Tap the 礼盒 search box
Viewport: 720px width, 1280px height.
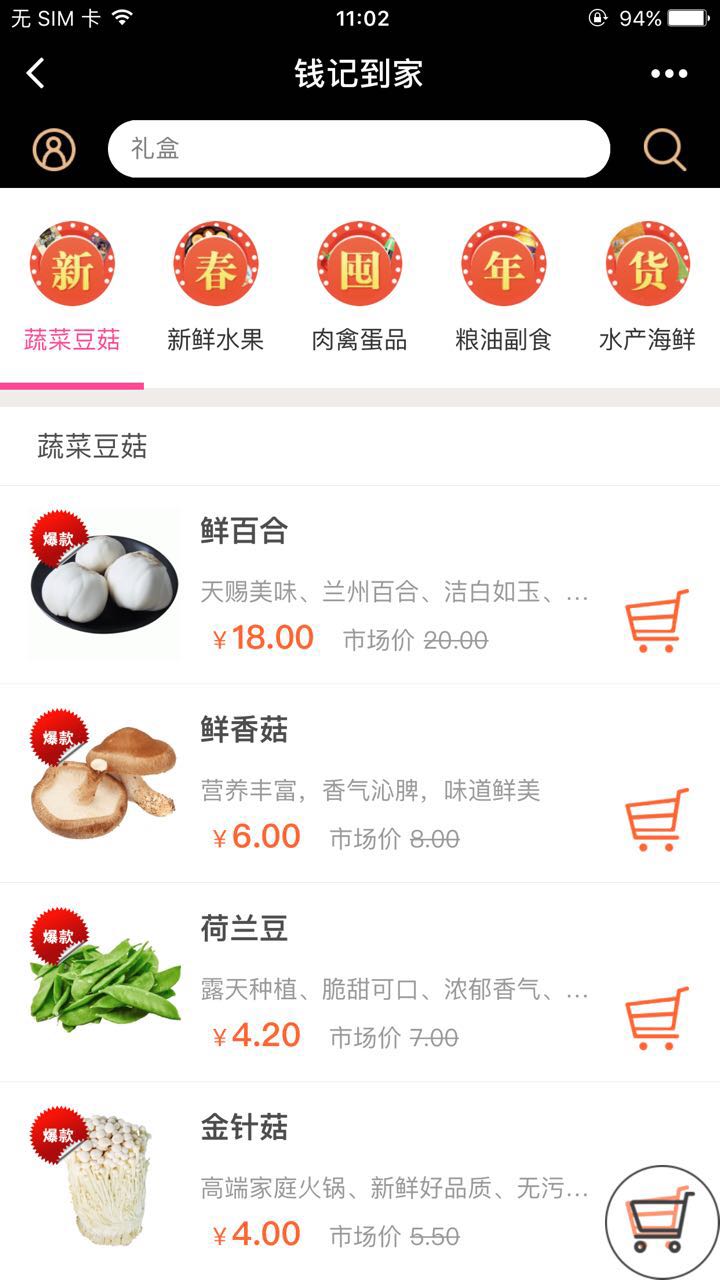point(358,150)
